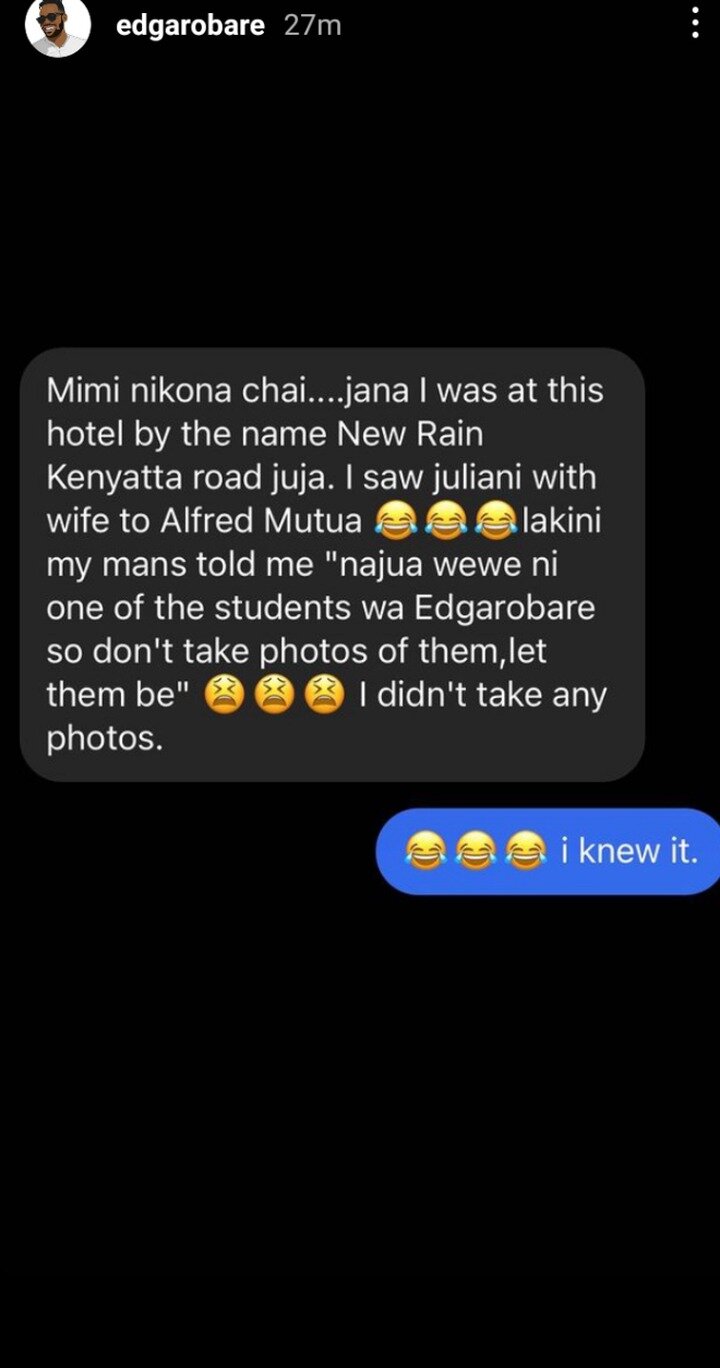Open edgarobare's profile picture
The width and height of the screenshot is (720, 1368).
point(57,25)
